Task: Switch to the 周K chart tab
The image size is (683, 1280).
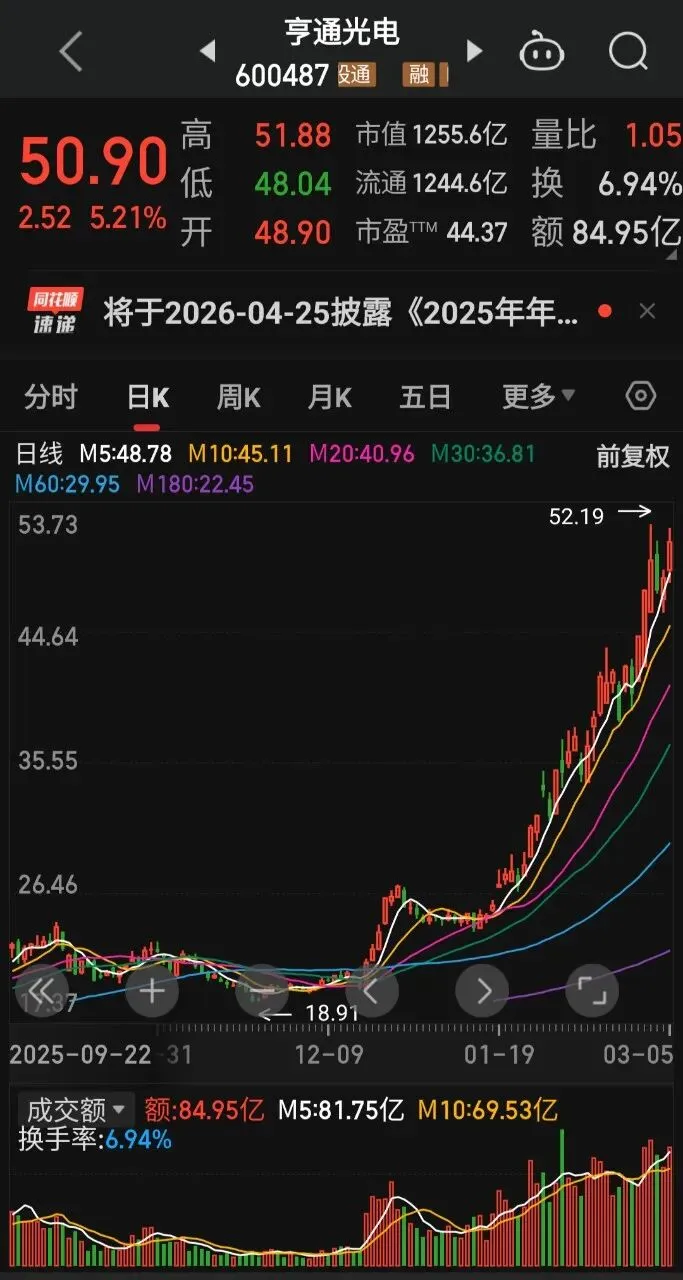Action: [238, 397]
